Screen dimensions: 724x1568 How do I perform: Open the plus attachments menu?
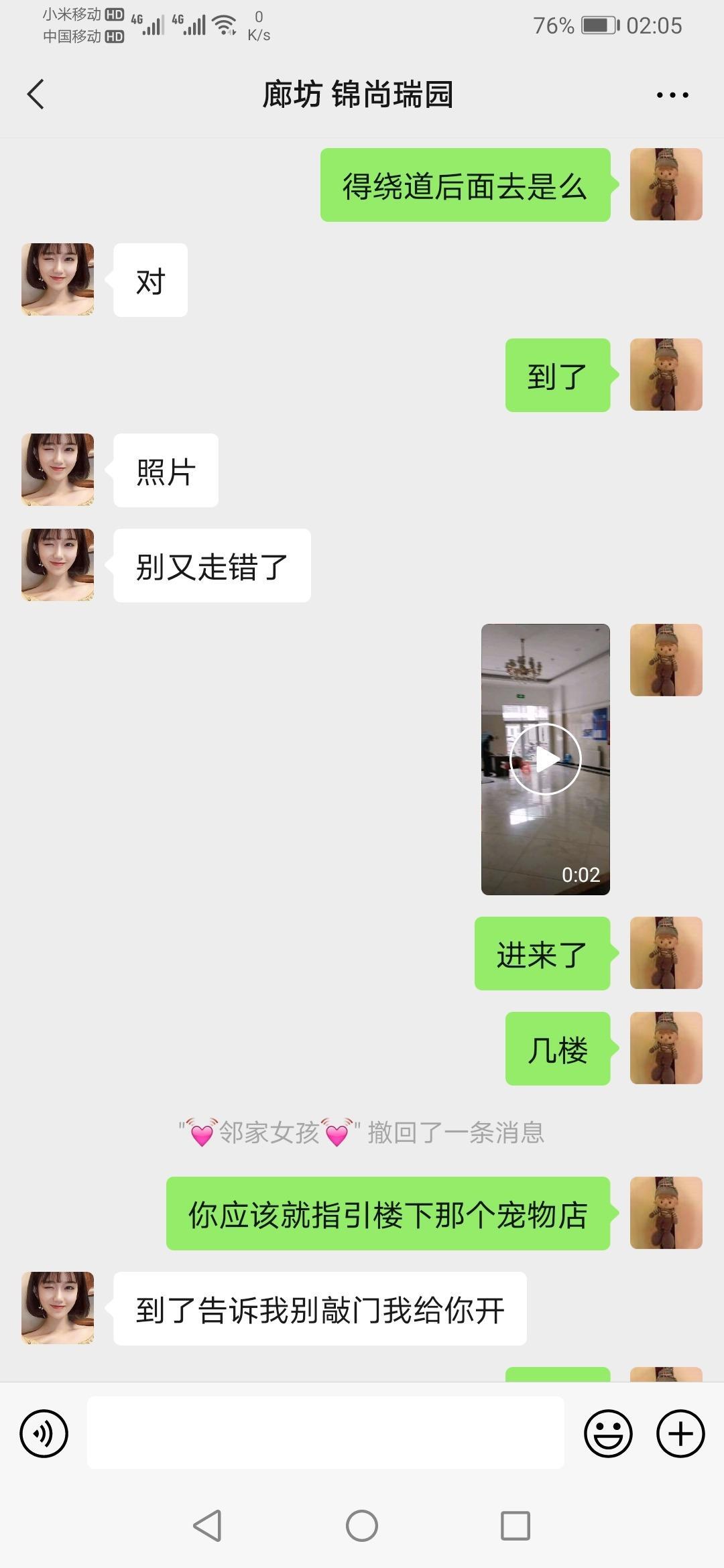pyautogui.click(x=680, y=1433)
